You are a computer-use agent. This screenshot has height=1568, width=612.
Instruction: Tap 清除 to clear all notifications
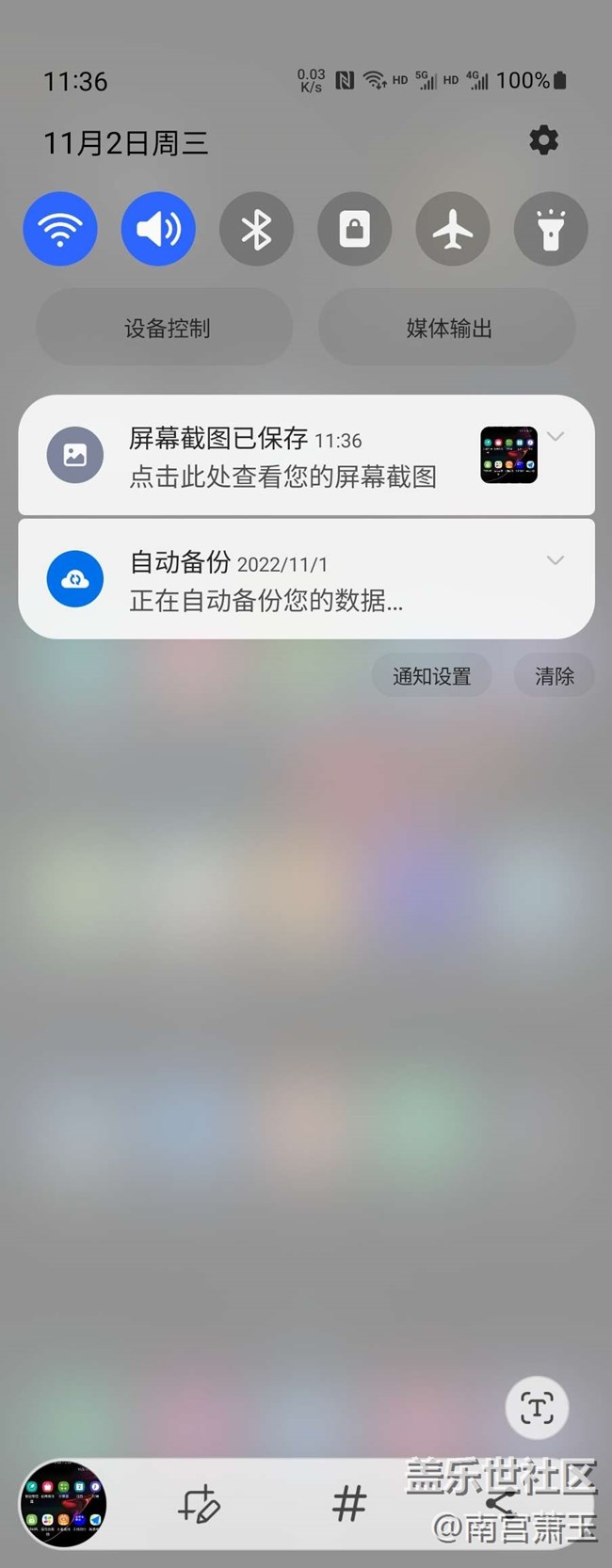[554, 676]
